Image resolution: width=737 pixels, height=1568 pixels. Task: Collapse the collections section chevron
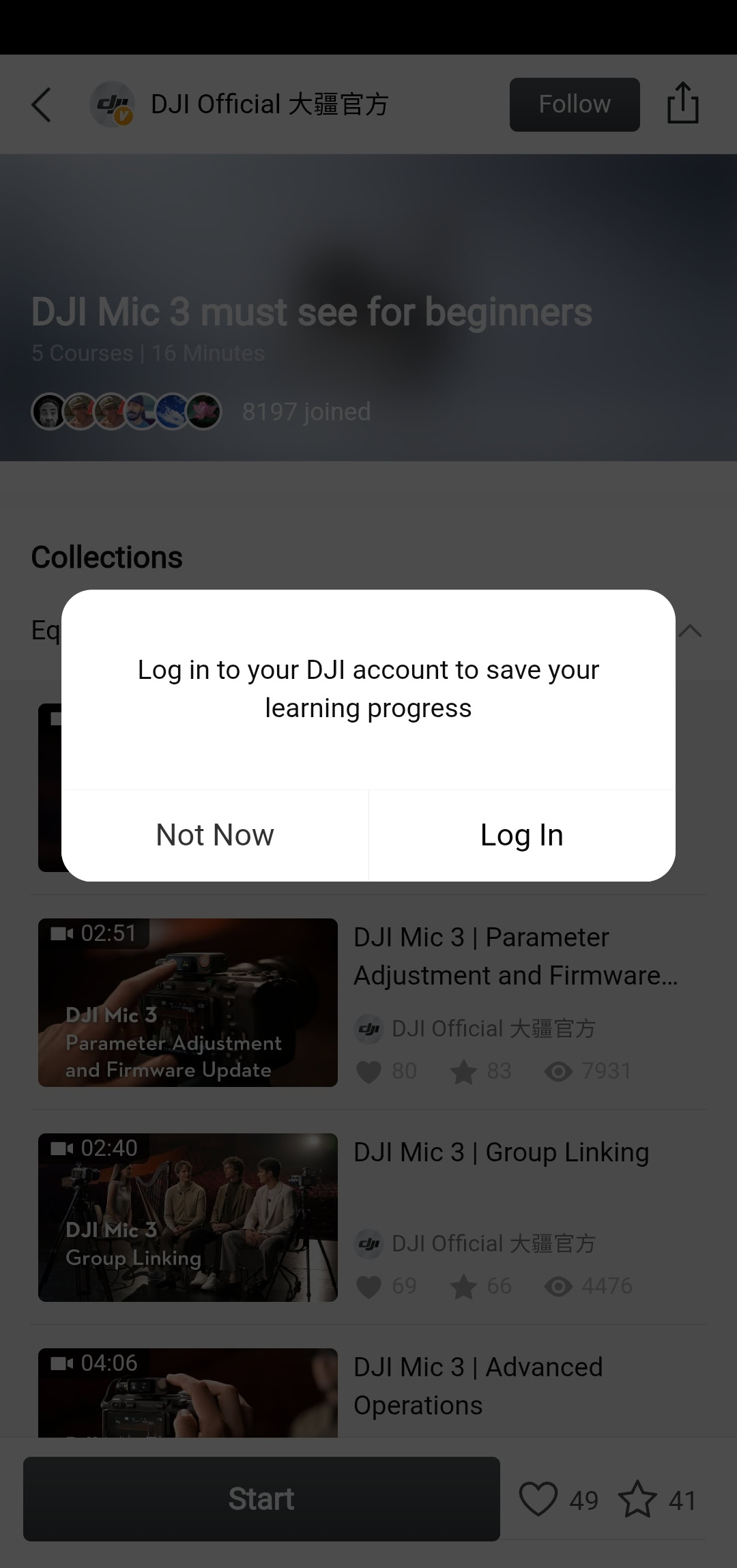690,630
